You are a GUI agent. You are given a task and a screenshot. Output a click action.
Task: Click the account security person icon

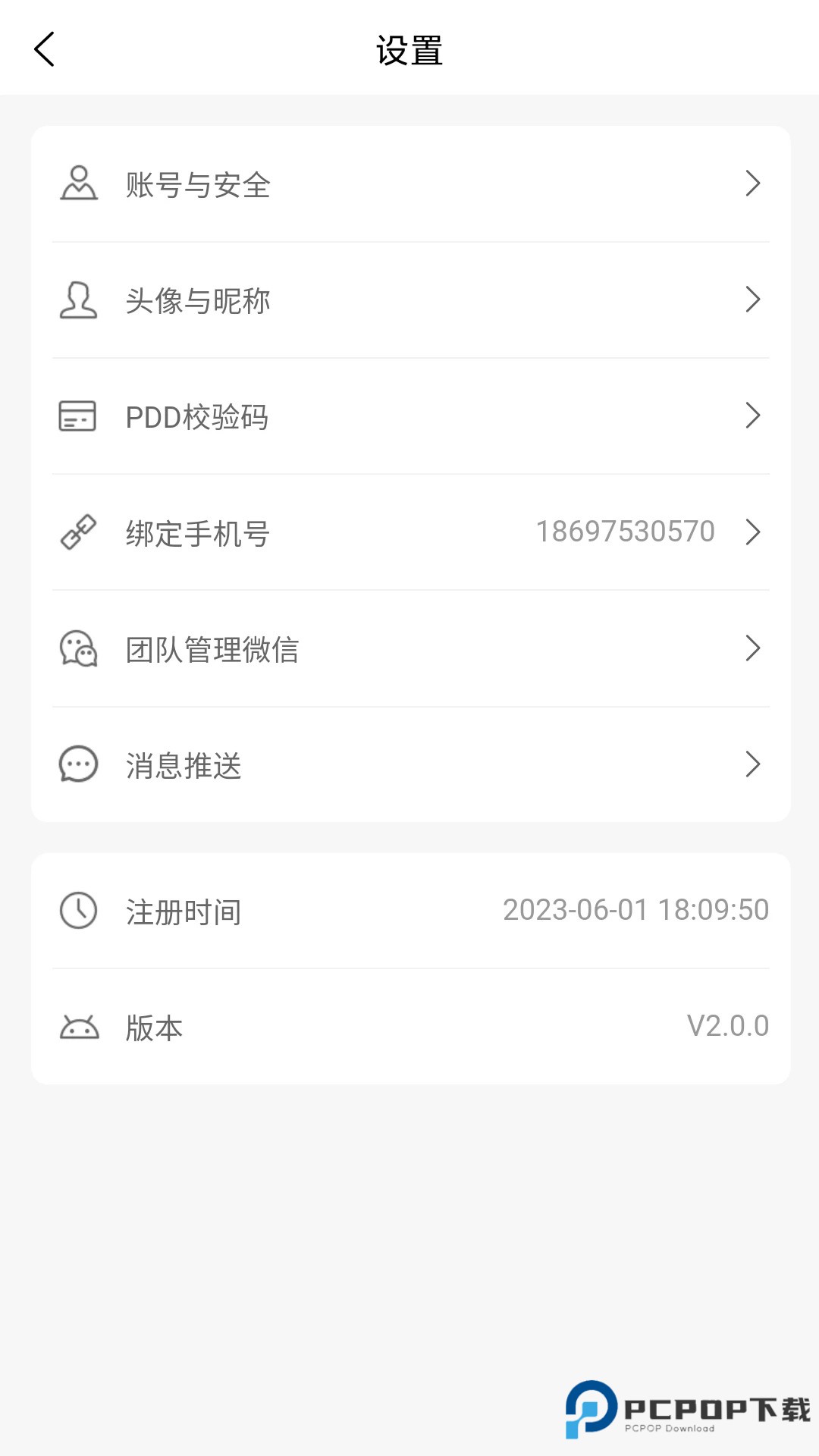pyautogui.click(x=78, y=184)
